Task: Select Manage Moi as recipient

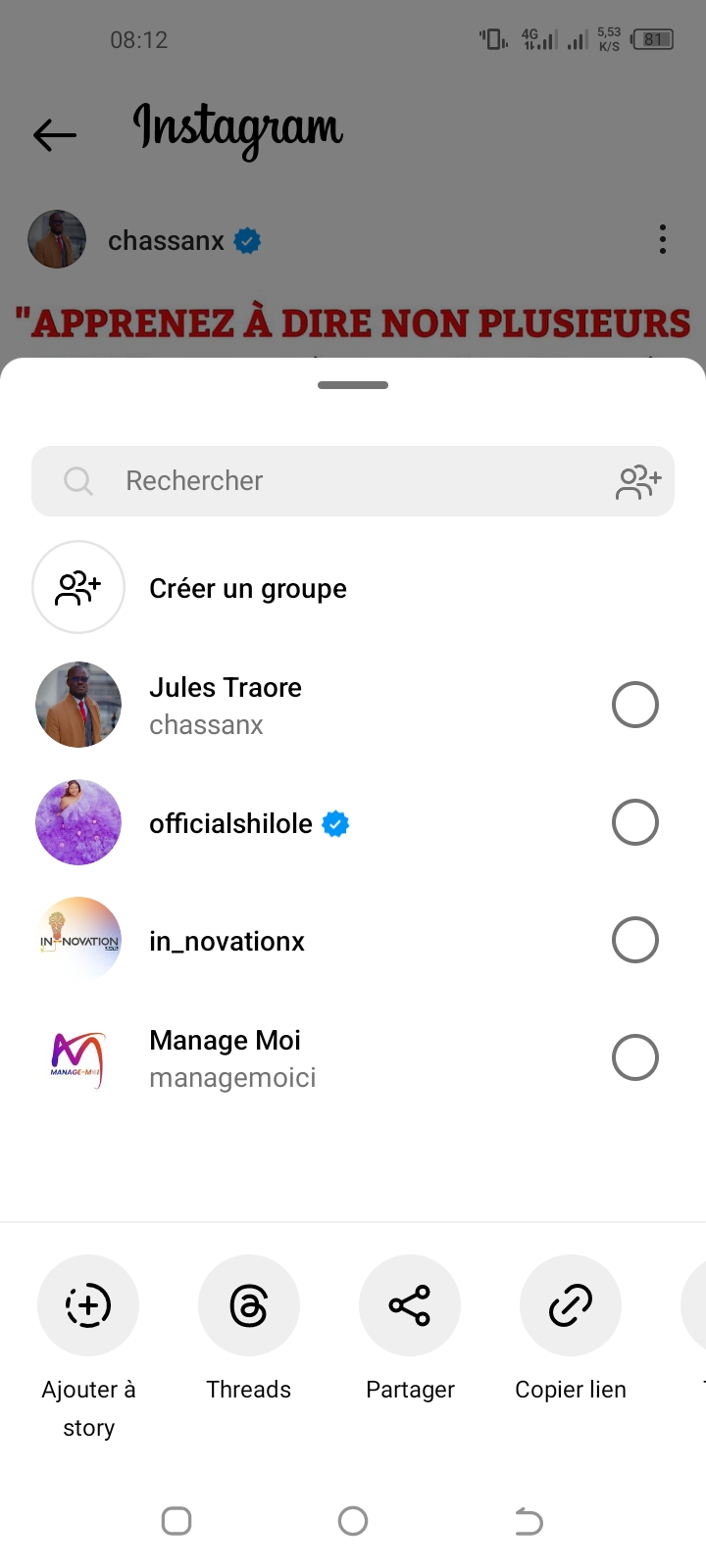Action: [x=634, y=1057]
